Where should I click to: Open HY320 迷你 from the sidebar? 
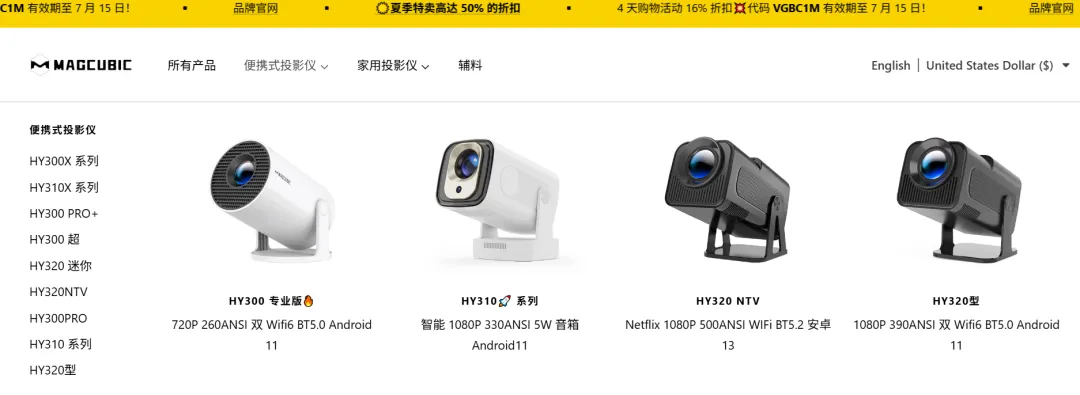coord(61,265)
